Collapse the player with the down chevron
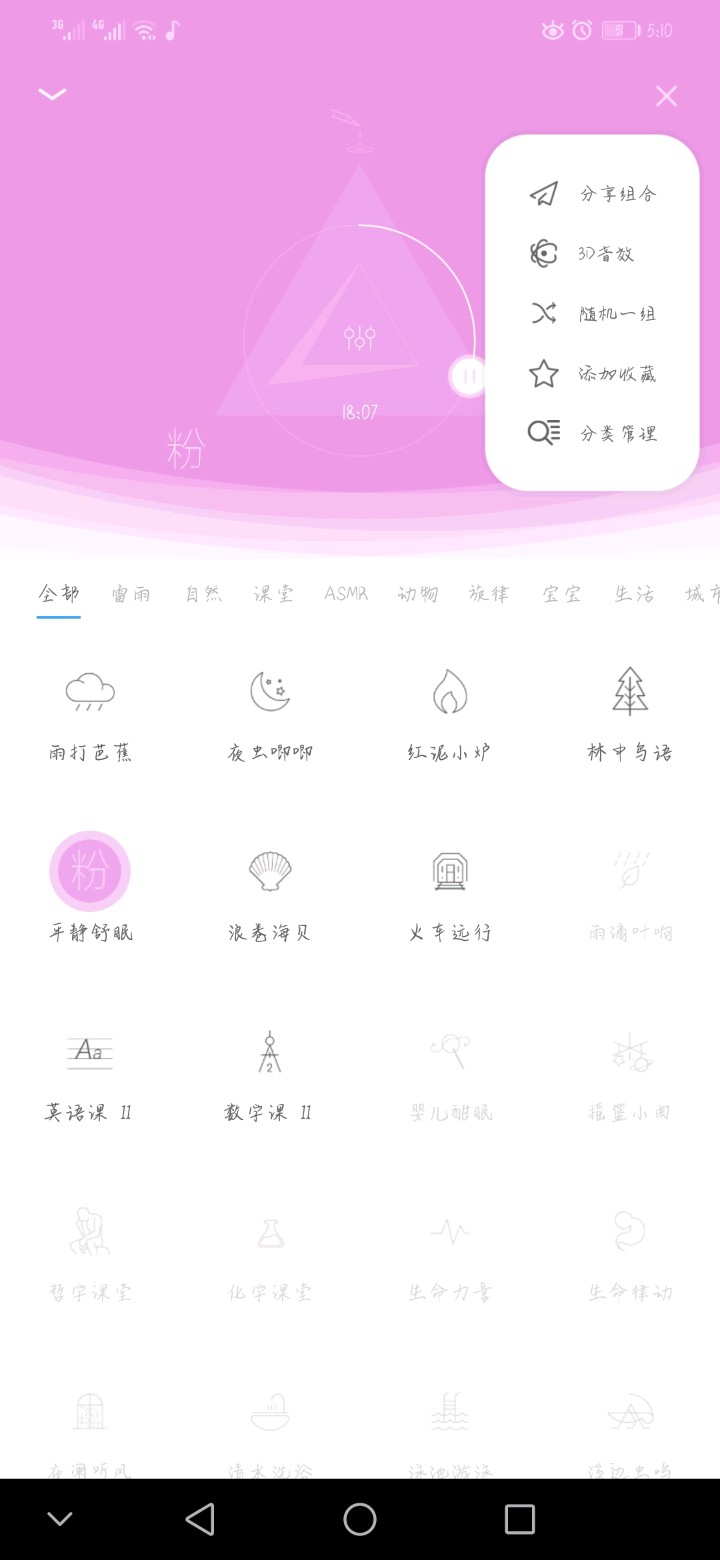The image size is (720, 1560). click(x=52, y=94)
